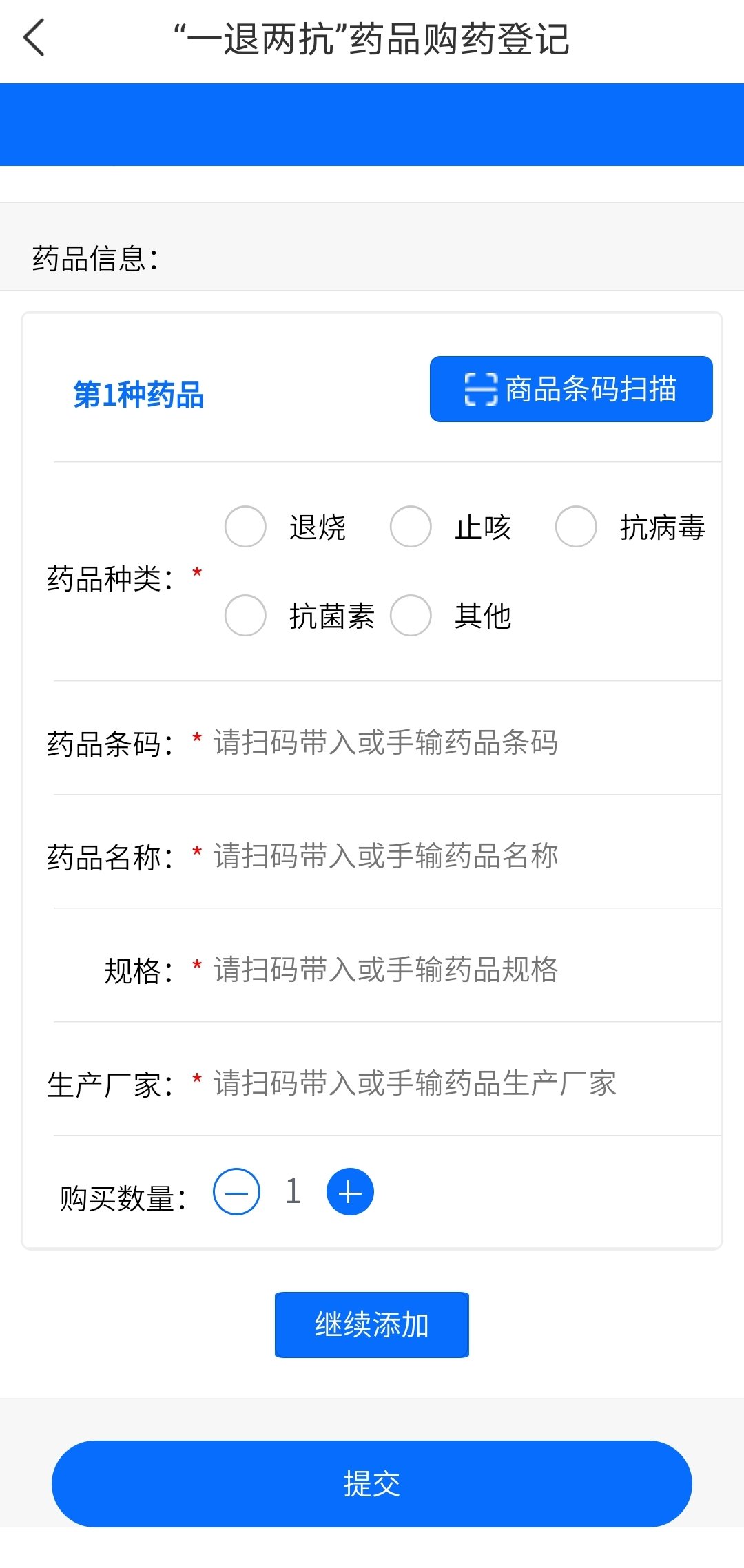This screenshot has width=744, height=1568.
Task: Increase purchase quantity with plus button
Action: tap(350, 1192)
